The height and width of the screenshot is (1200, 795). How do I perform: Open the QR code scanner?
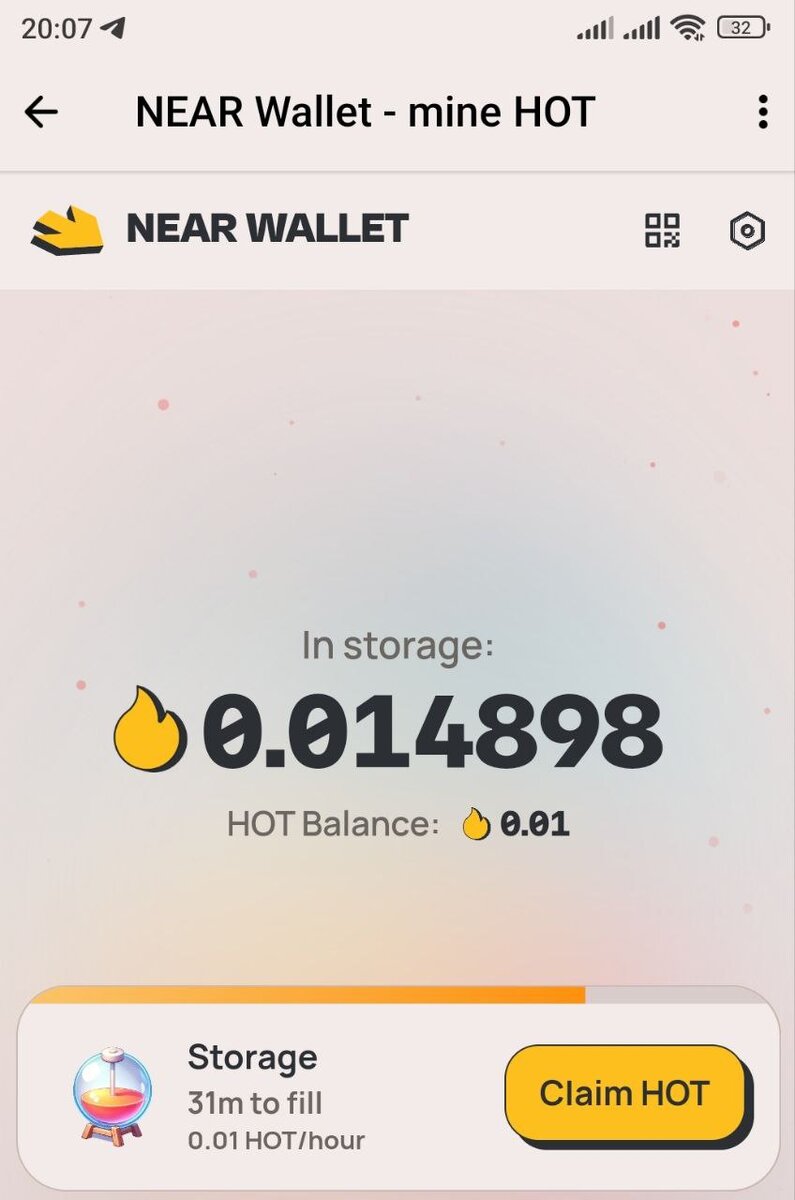tap(662, 231)
